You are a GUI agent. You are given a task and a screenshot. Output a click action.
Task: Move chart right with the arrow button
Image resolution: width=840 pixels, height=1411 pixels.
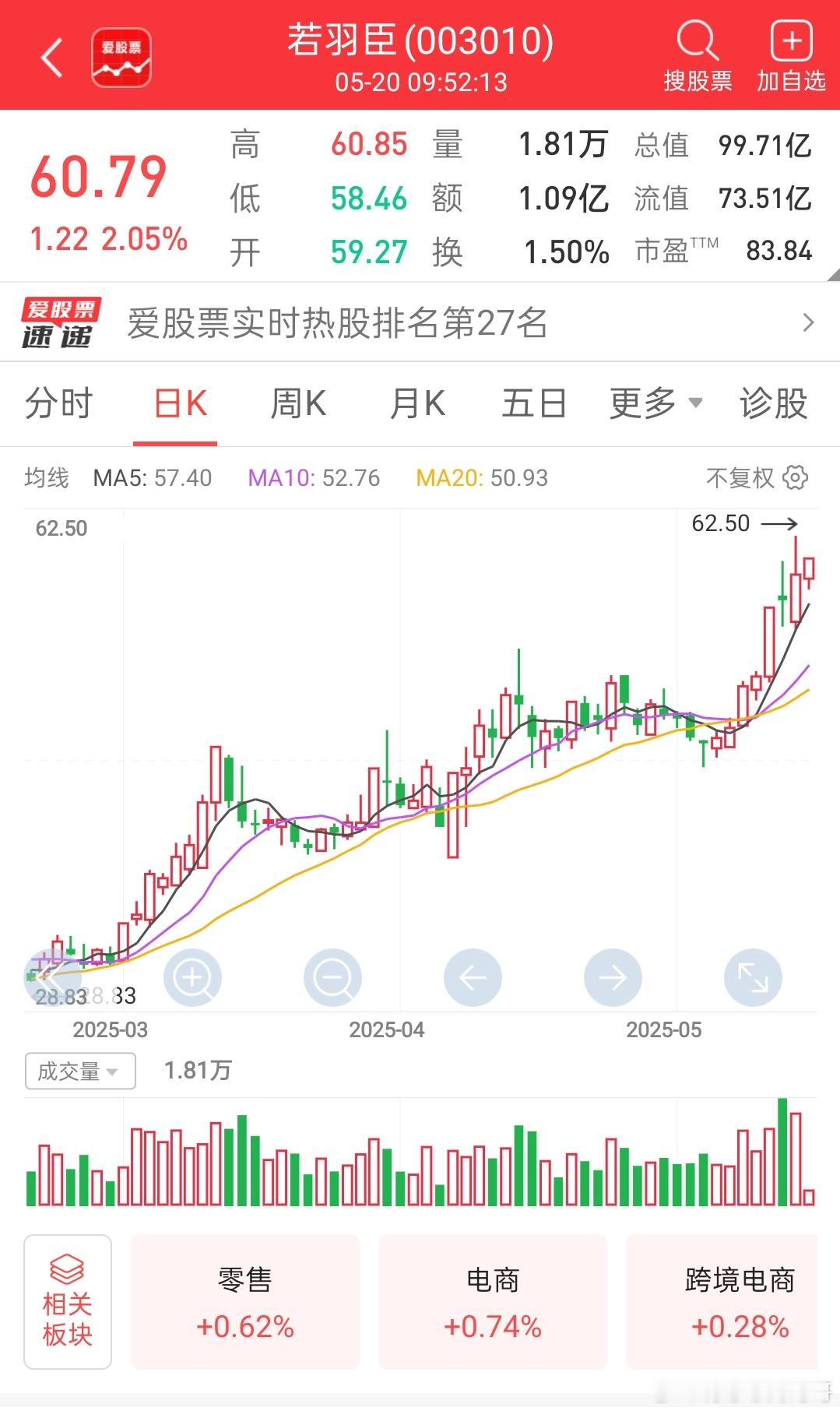pos(613,977)
